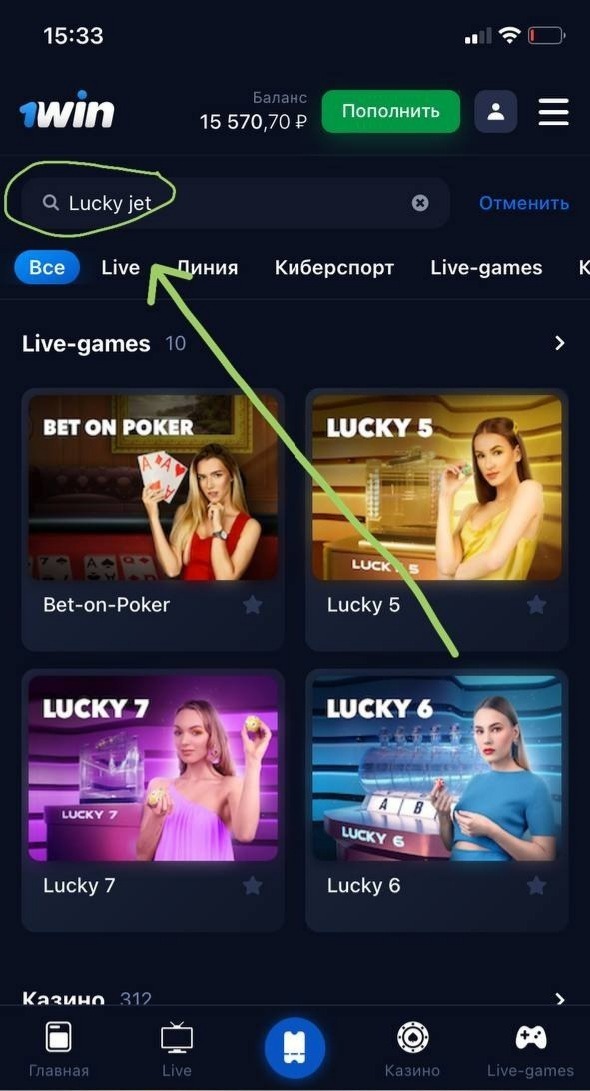Open the Bet-on-Poker game card
The width and height of the screenshot is (590, 1091).
tap(152, 519)
